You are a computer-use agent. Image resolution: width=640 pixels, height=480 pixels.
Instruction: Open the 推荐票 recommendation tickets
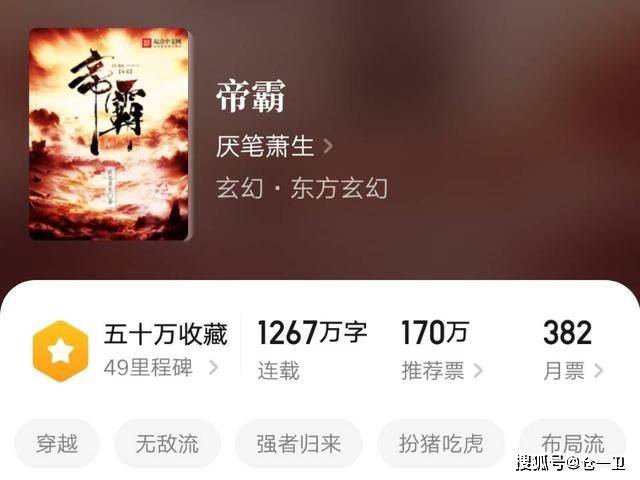(x=441, y=371)
